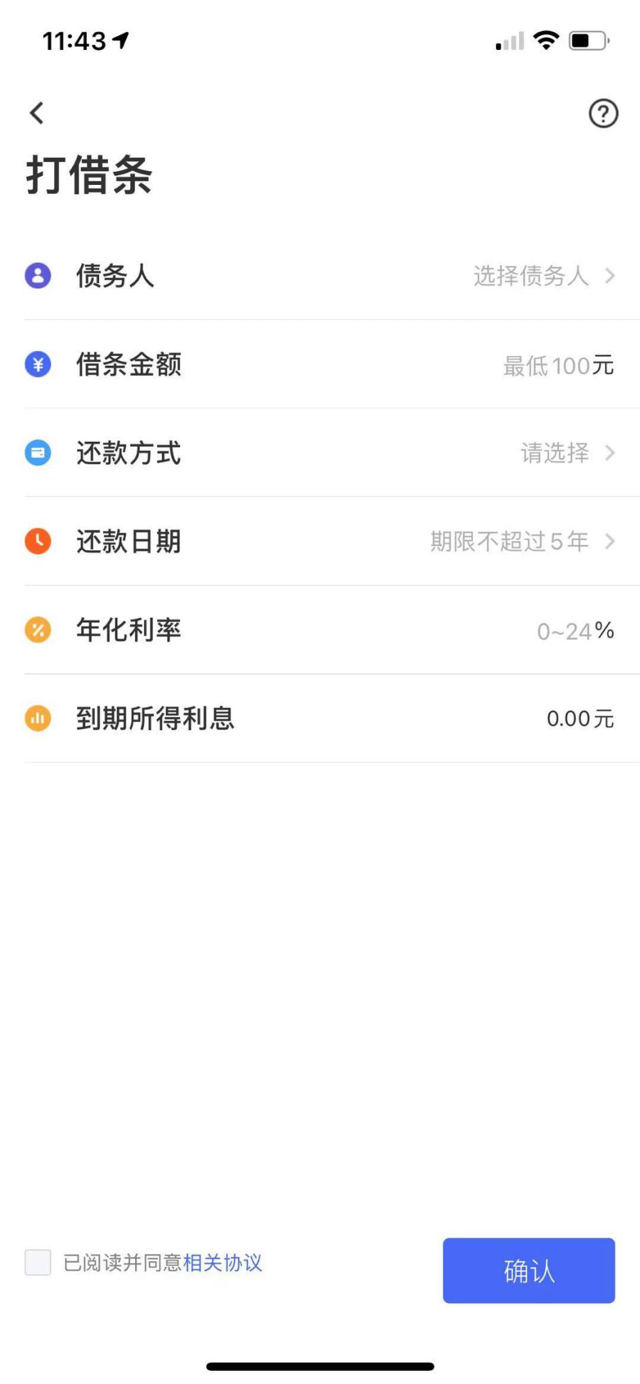
Task: Go back using the top-left arrow
Action: point(37,113)
